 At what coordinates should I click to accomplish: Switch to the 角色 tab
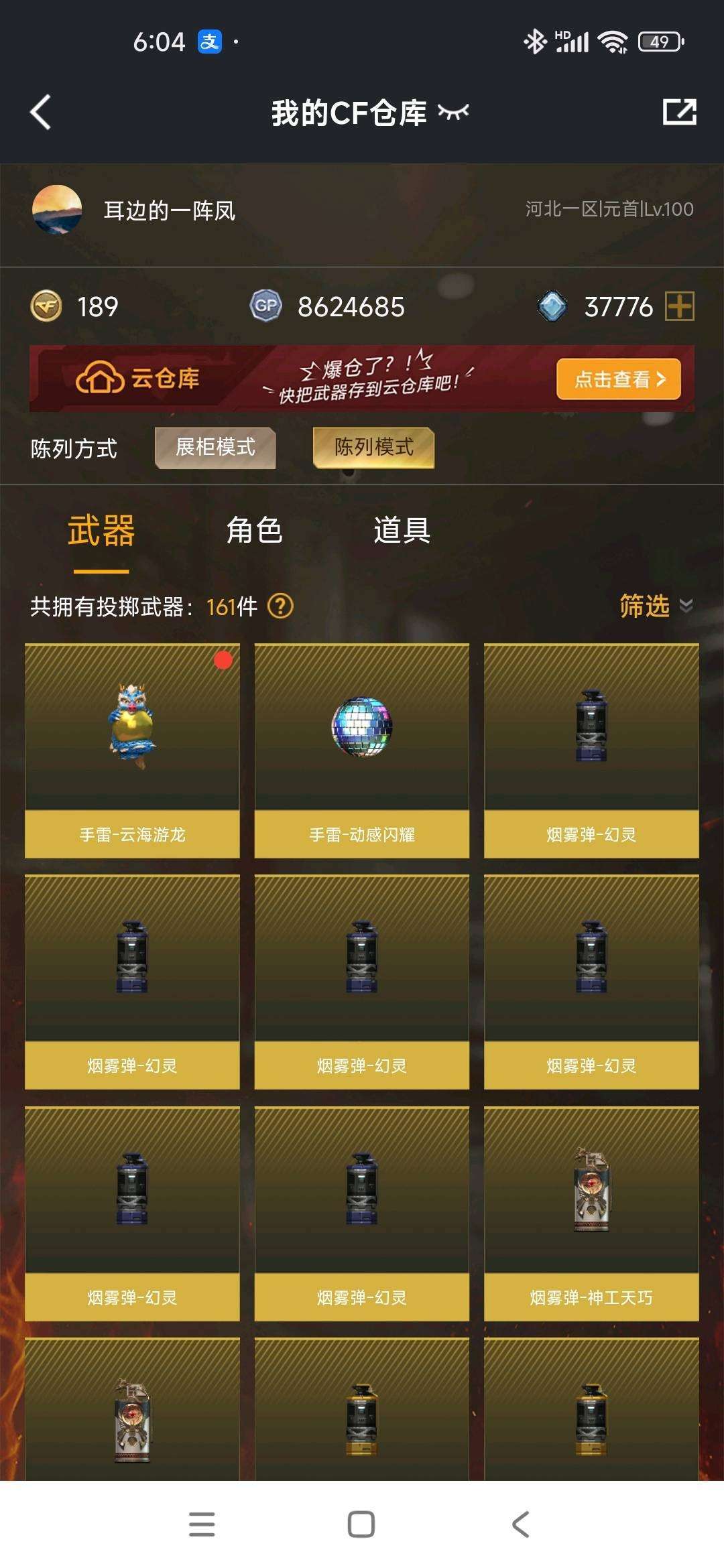pyautogui.click(x=254, y=531)
